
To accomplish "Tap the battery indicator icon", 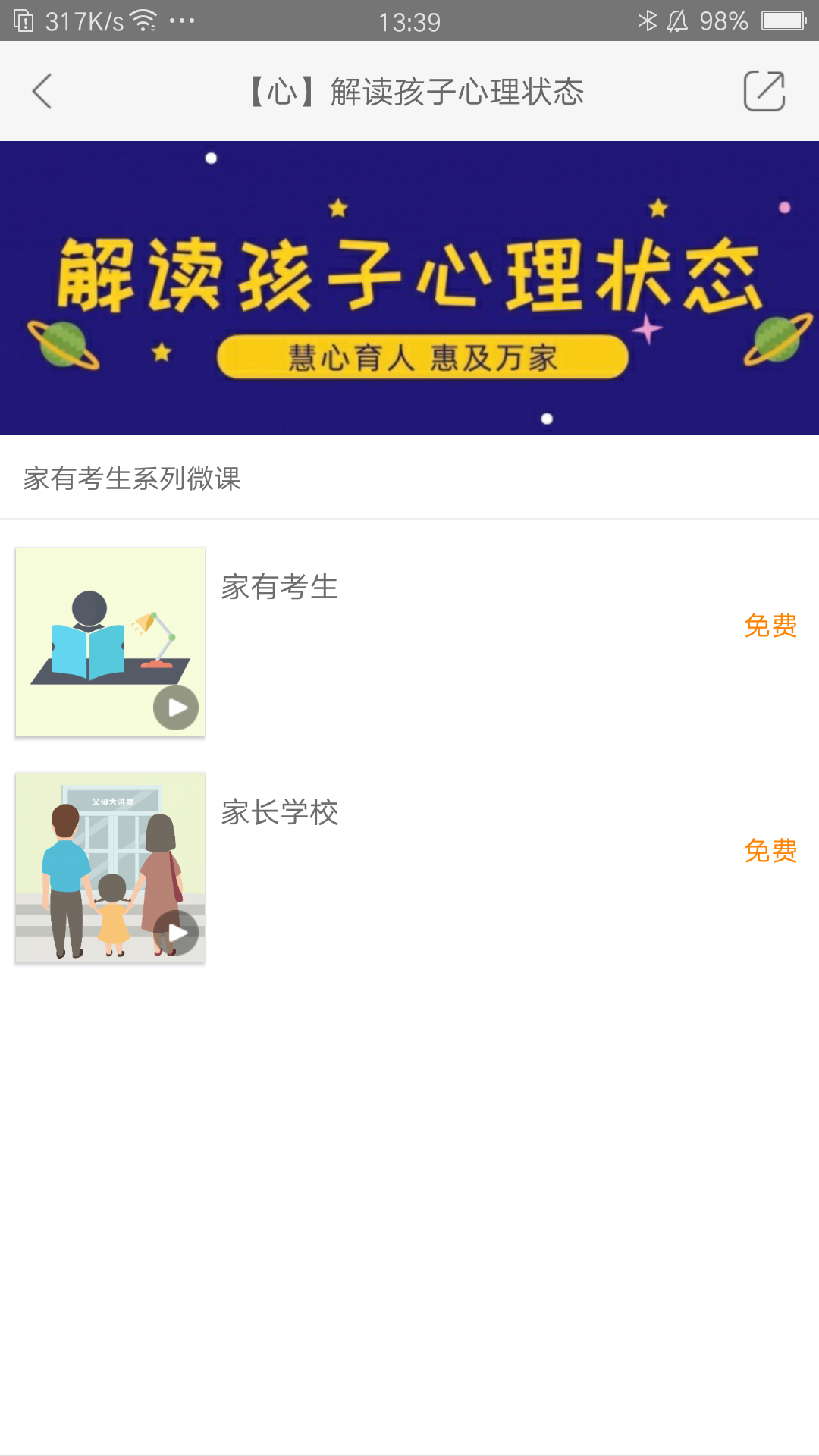I will pos(783,20).
